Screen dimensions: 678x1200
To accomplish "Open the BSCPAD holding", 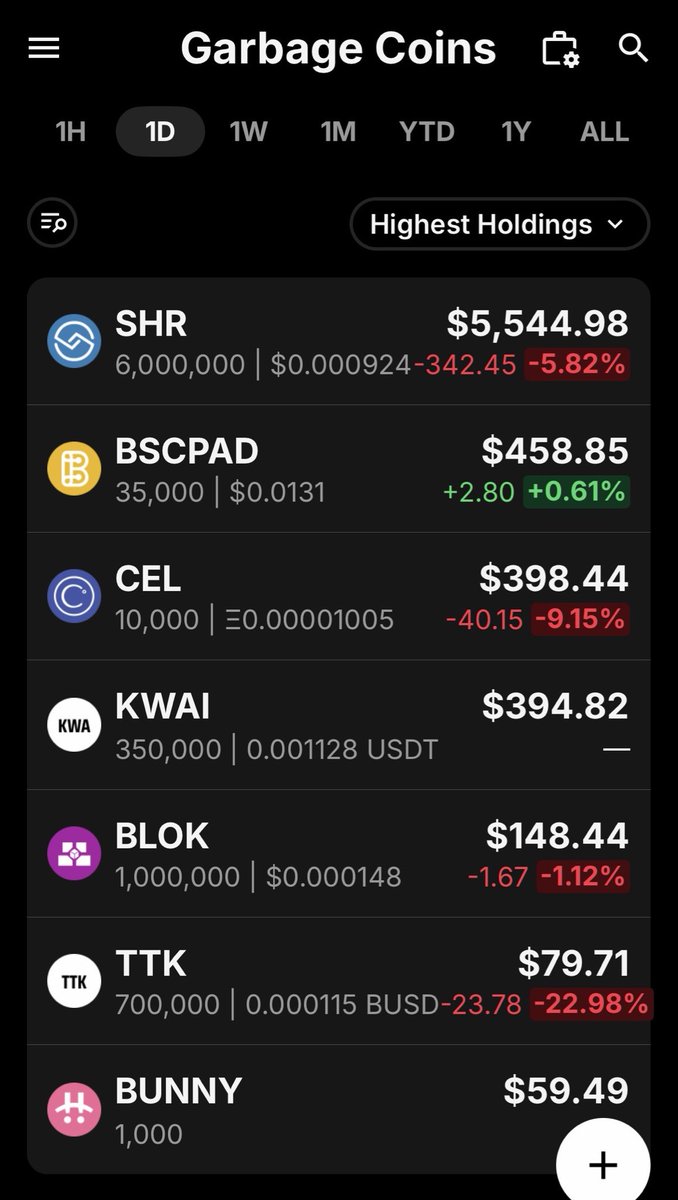I will click(339, 468).
